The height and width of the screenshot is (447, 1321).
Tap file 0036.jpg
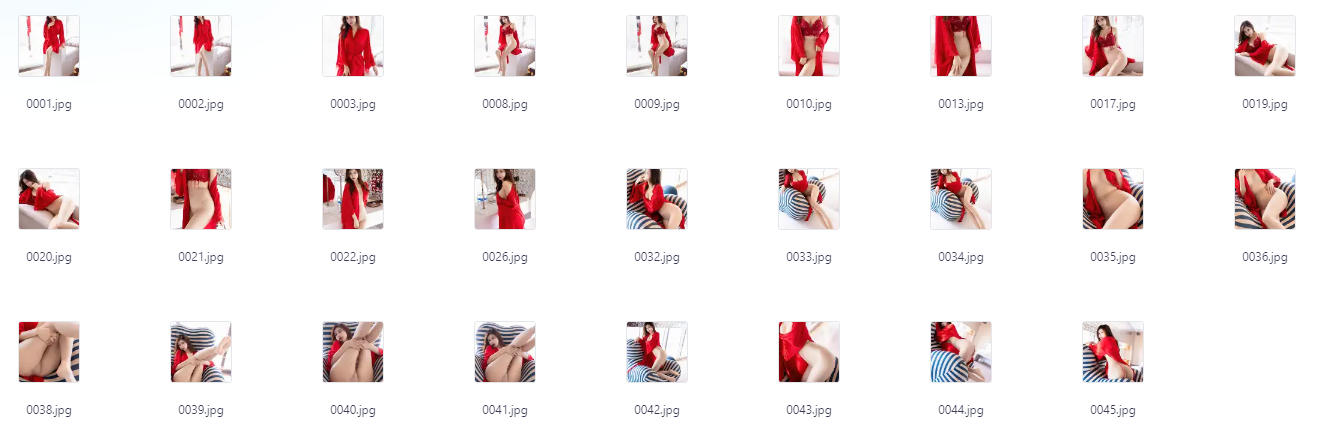pos(1265,199)
